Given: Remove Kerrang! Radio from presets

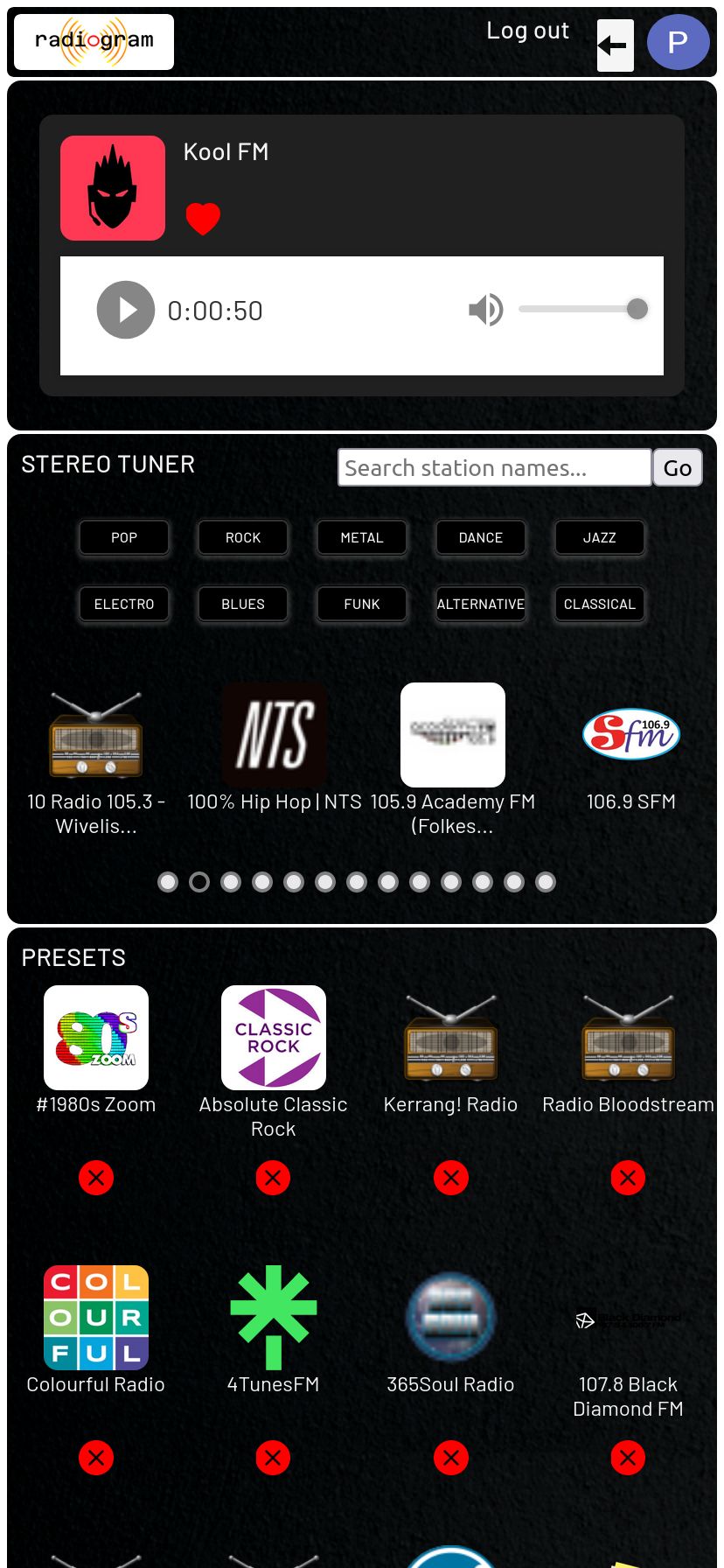Looking at the screenshot, I should [451, 1178].
